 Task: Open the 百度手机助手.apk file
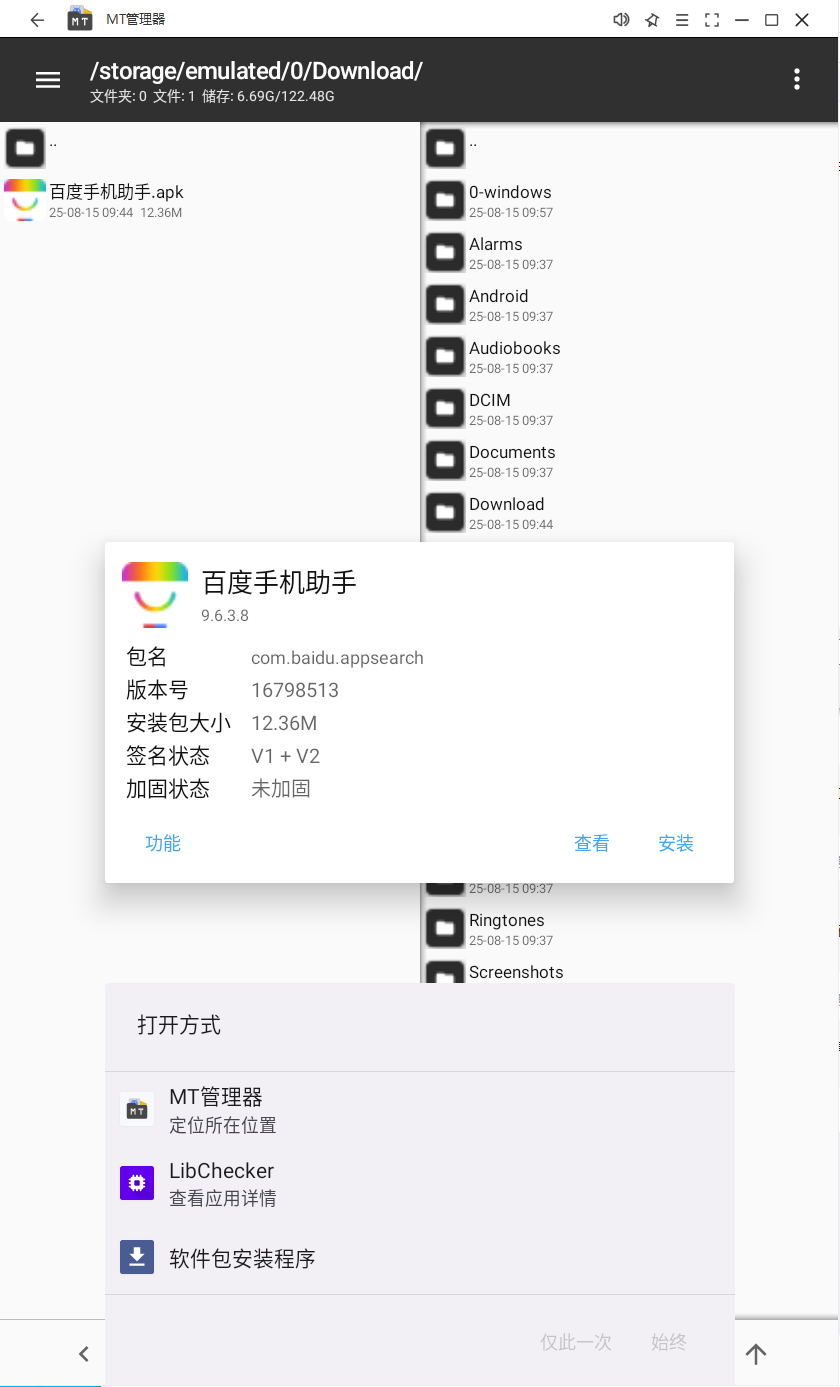pyautogui.click(x=116, y=200)
